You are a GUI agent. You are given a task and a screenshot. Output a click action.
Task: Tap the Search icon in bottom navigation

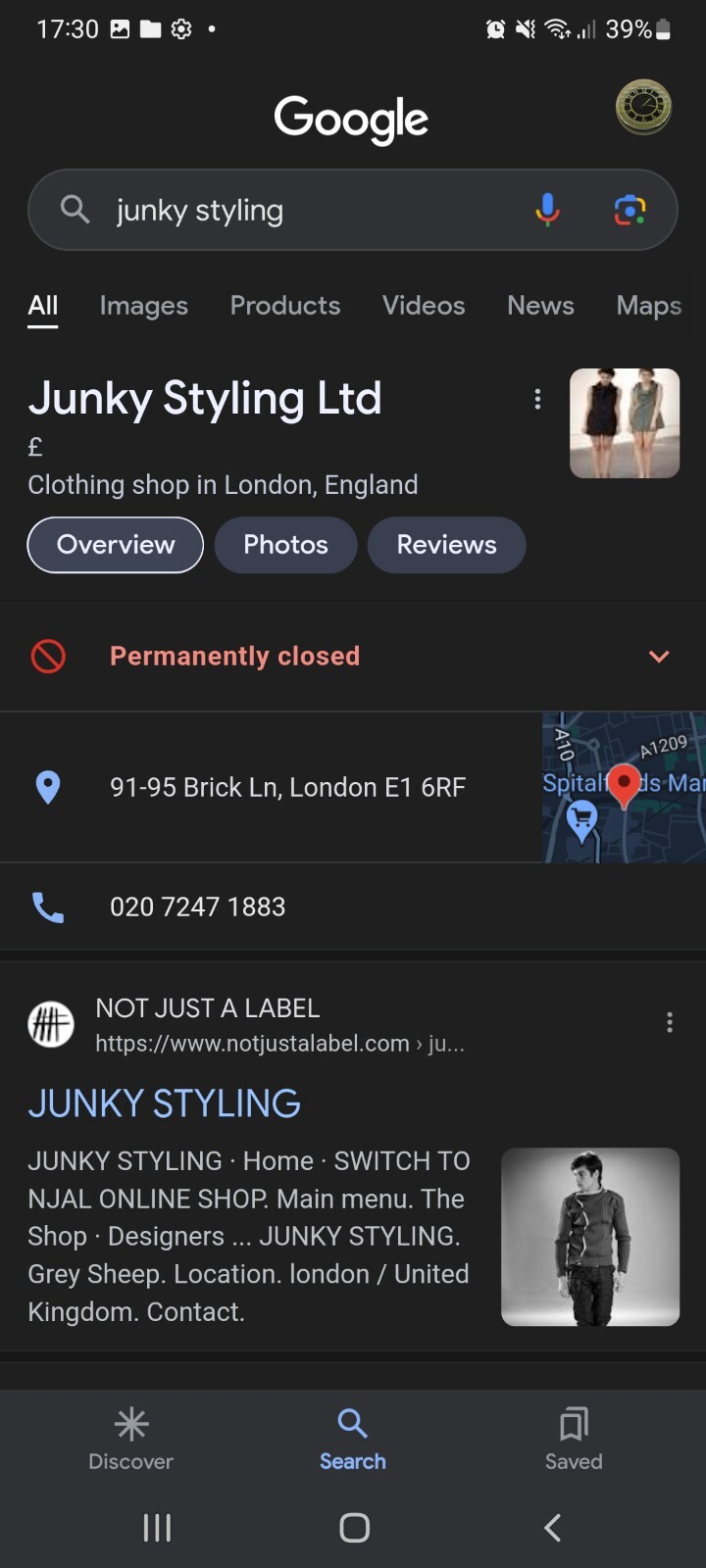[x=353, y=1441]
